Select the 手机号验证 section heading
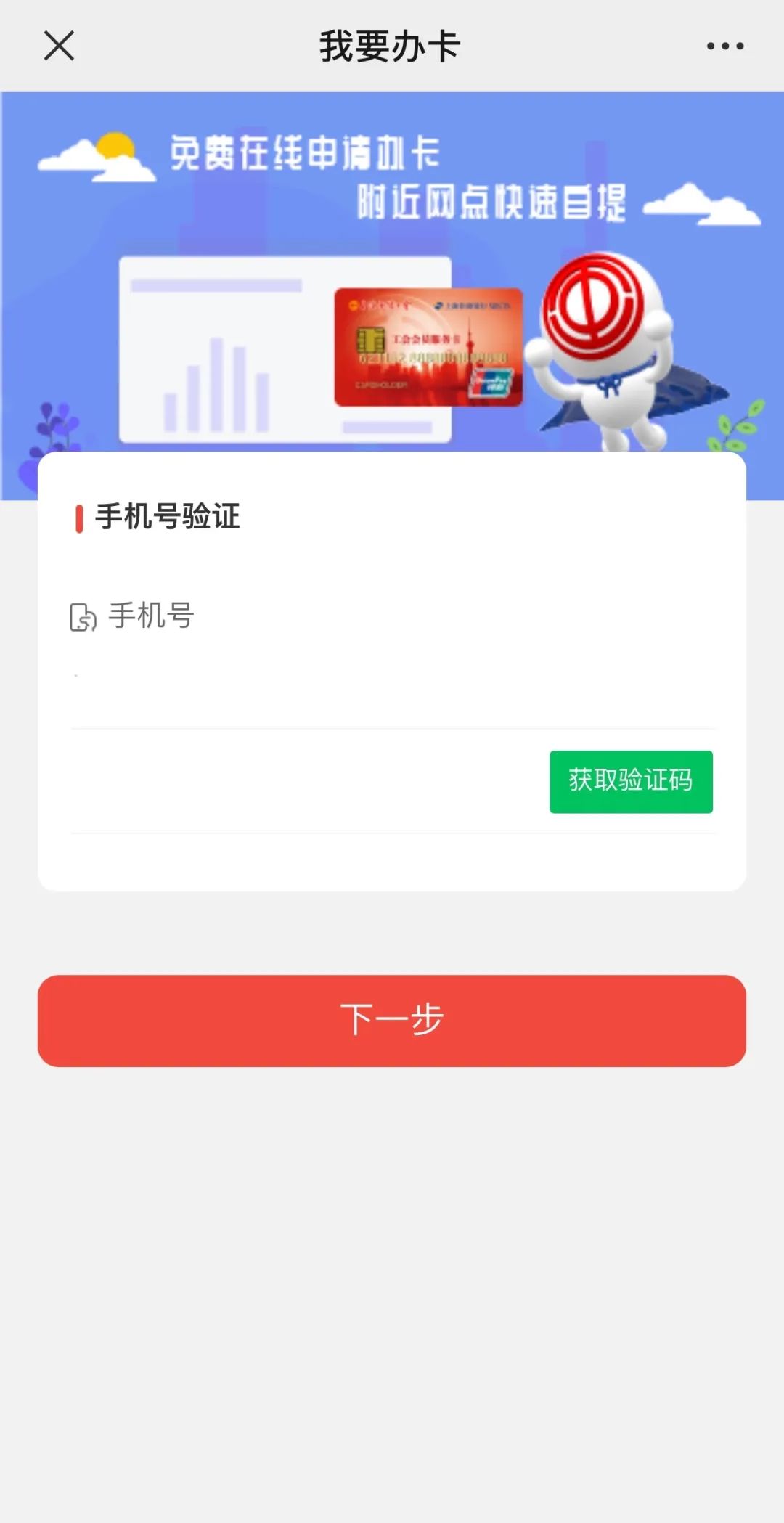 168,517
